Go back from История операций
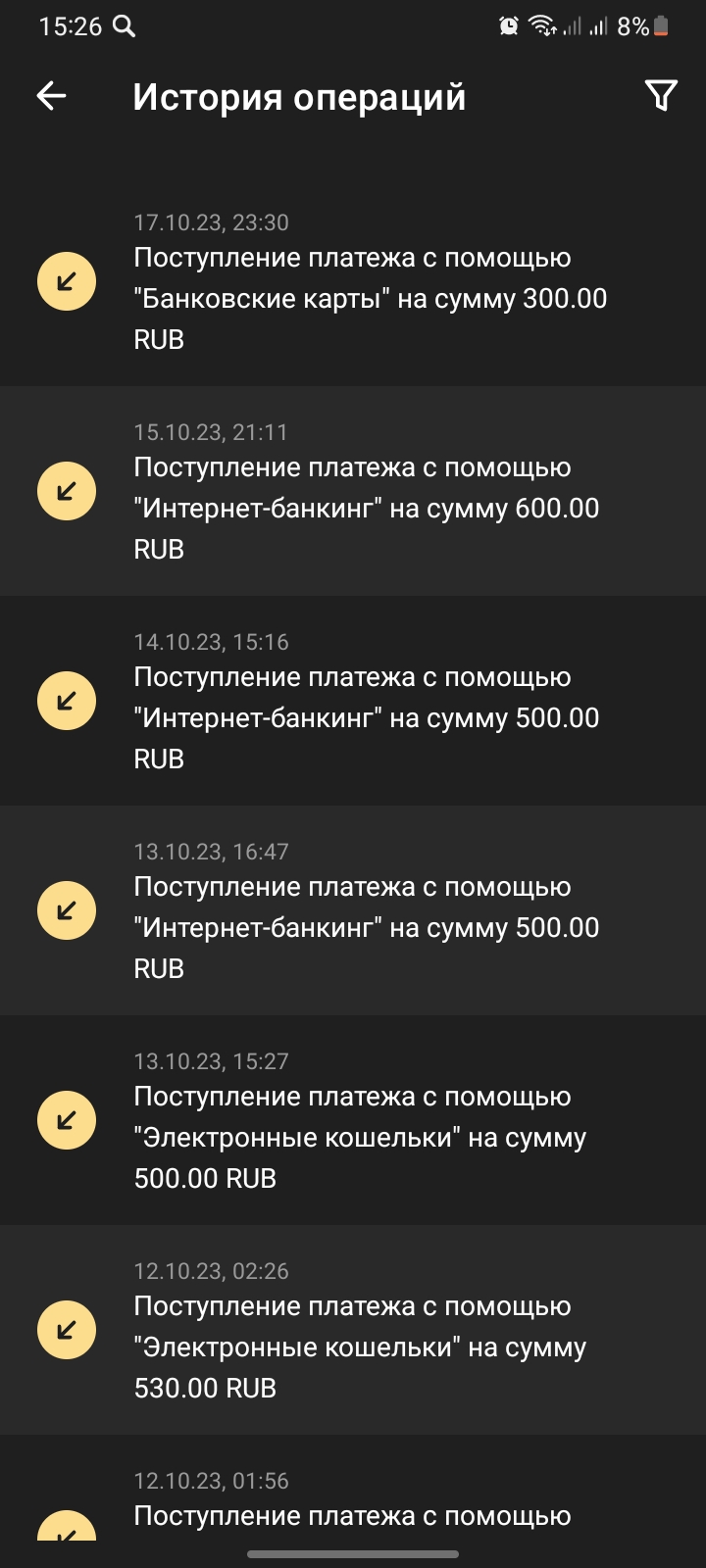706x1568 pixels. click(51, 96)
